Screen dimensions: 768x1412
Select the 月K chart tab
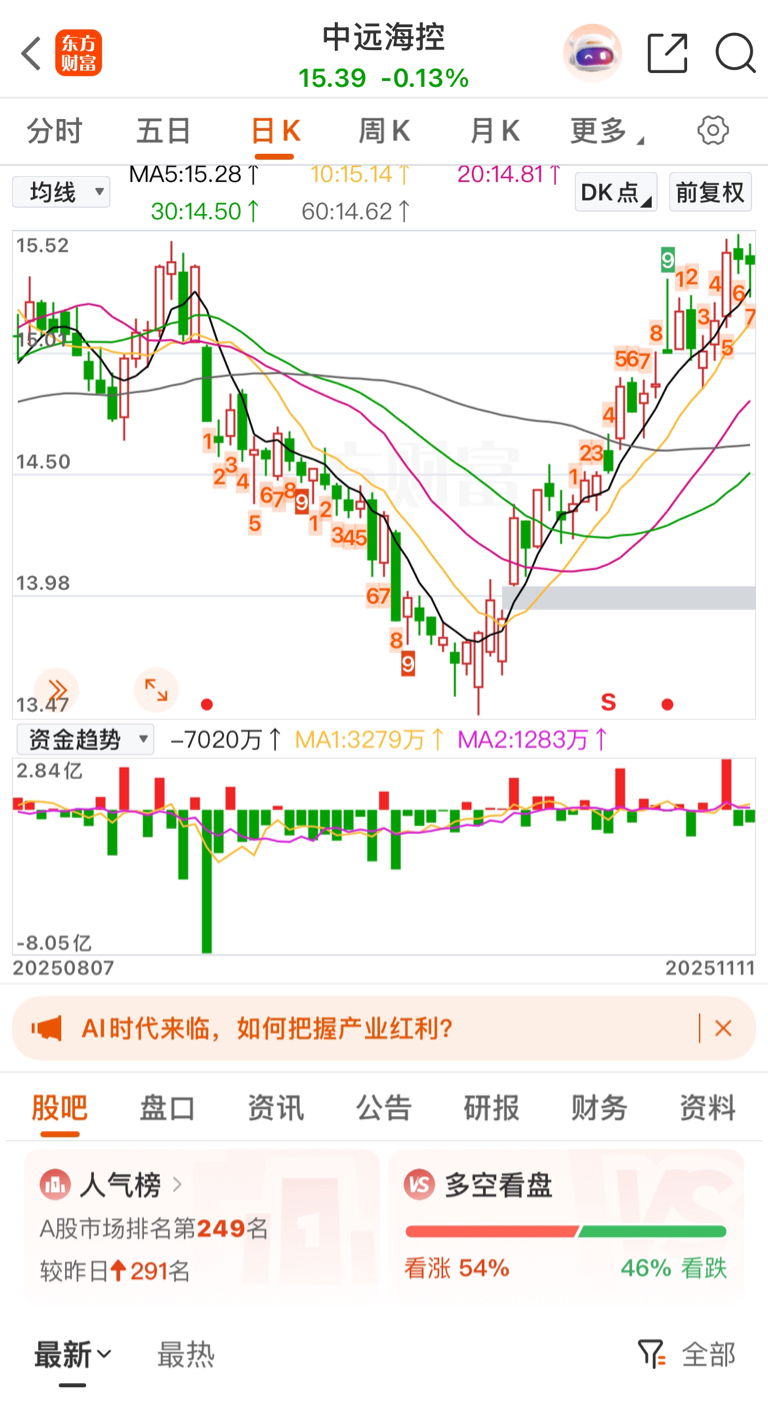coord(495,131)
